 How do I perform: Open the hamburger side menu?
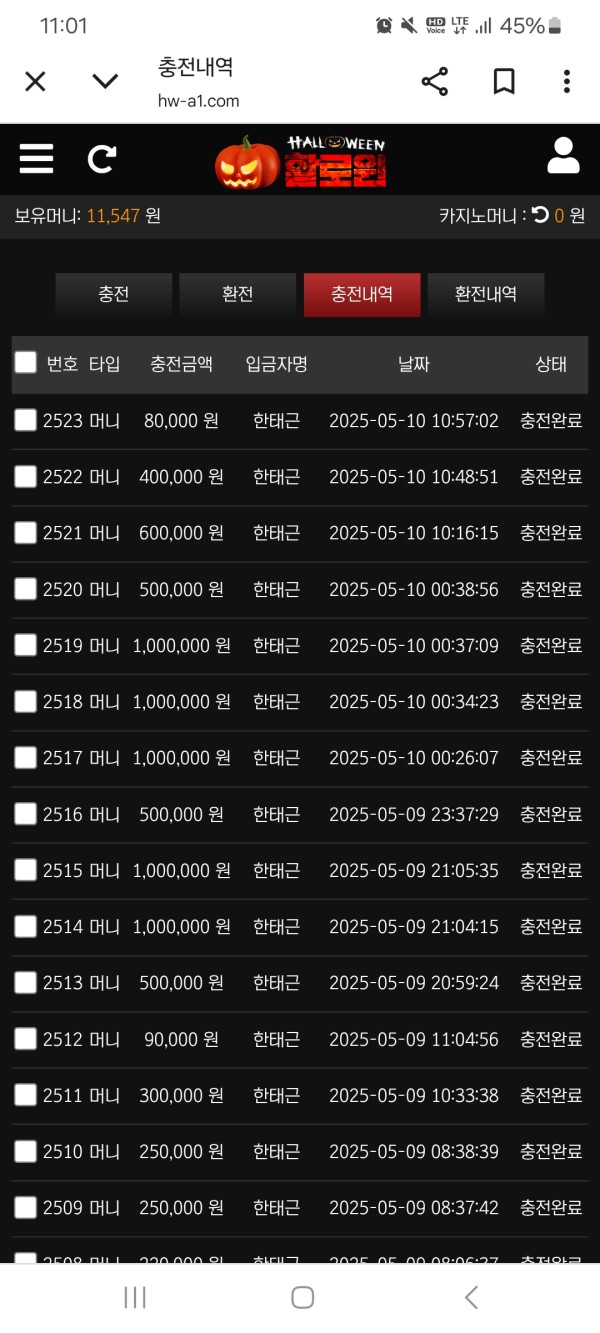[x=36, y=158]
